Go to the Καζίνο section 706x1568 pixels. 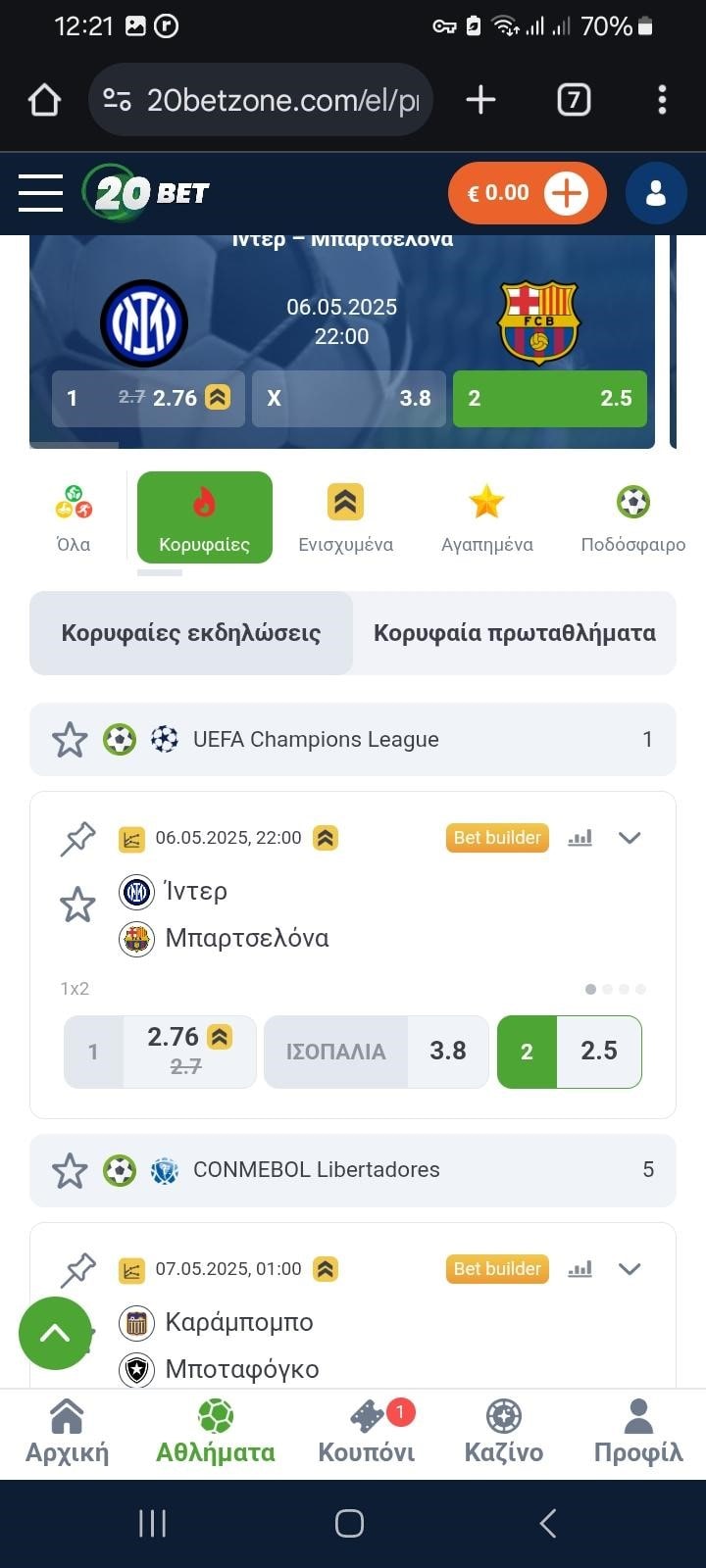point(503,1432)
